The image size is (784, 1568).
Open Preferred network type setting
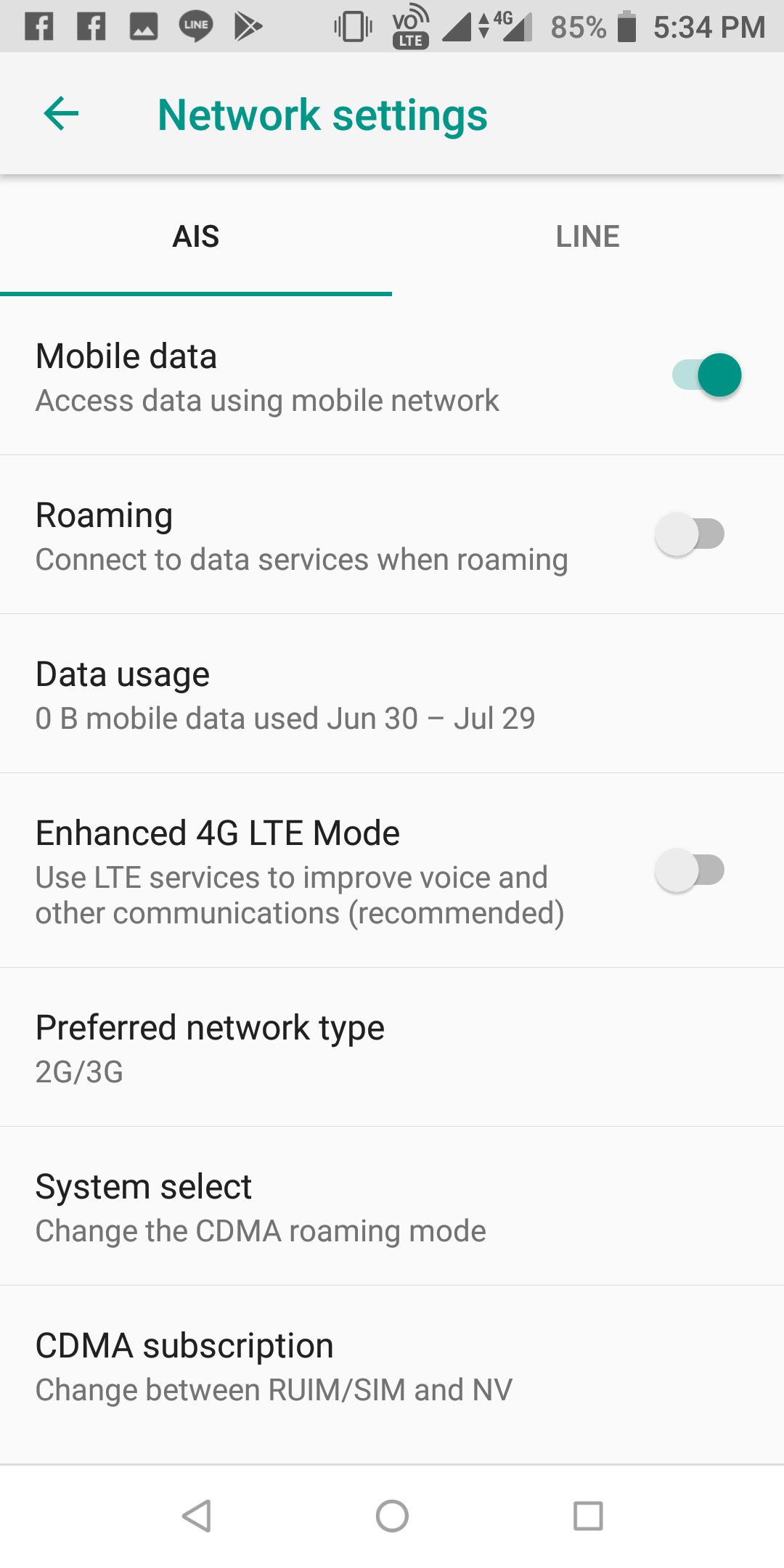[392, 1048]
